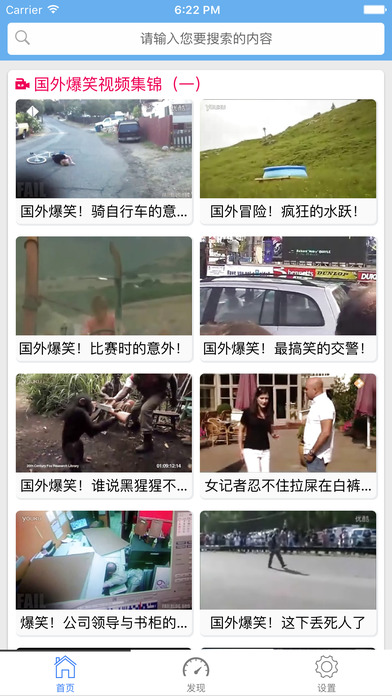The height and width of the screenshot is (696, 392).
Task: Play the video 国外冒险！疯狂的水跃！
Action: (288, 162)
